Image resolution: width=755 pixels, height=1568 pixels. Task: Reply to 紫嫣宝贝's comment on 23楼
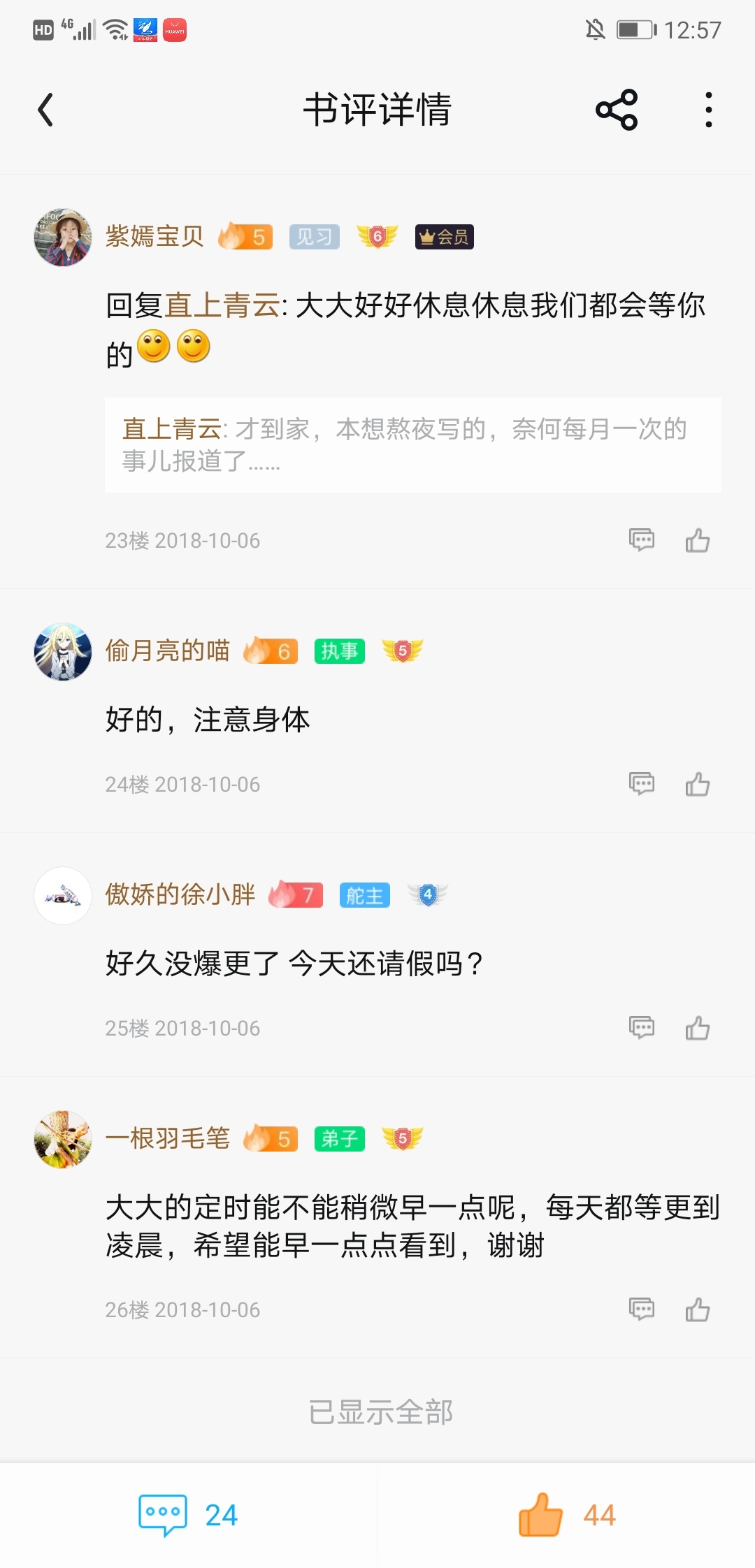tap(641, 540)
